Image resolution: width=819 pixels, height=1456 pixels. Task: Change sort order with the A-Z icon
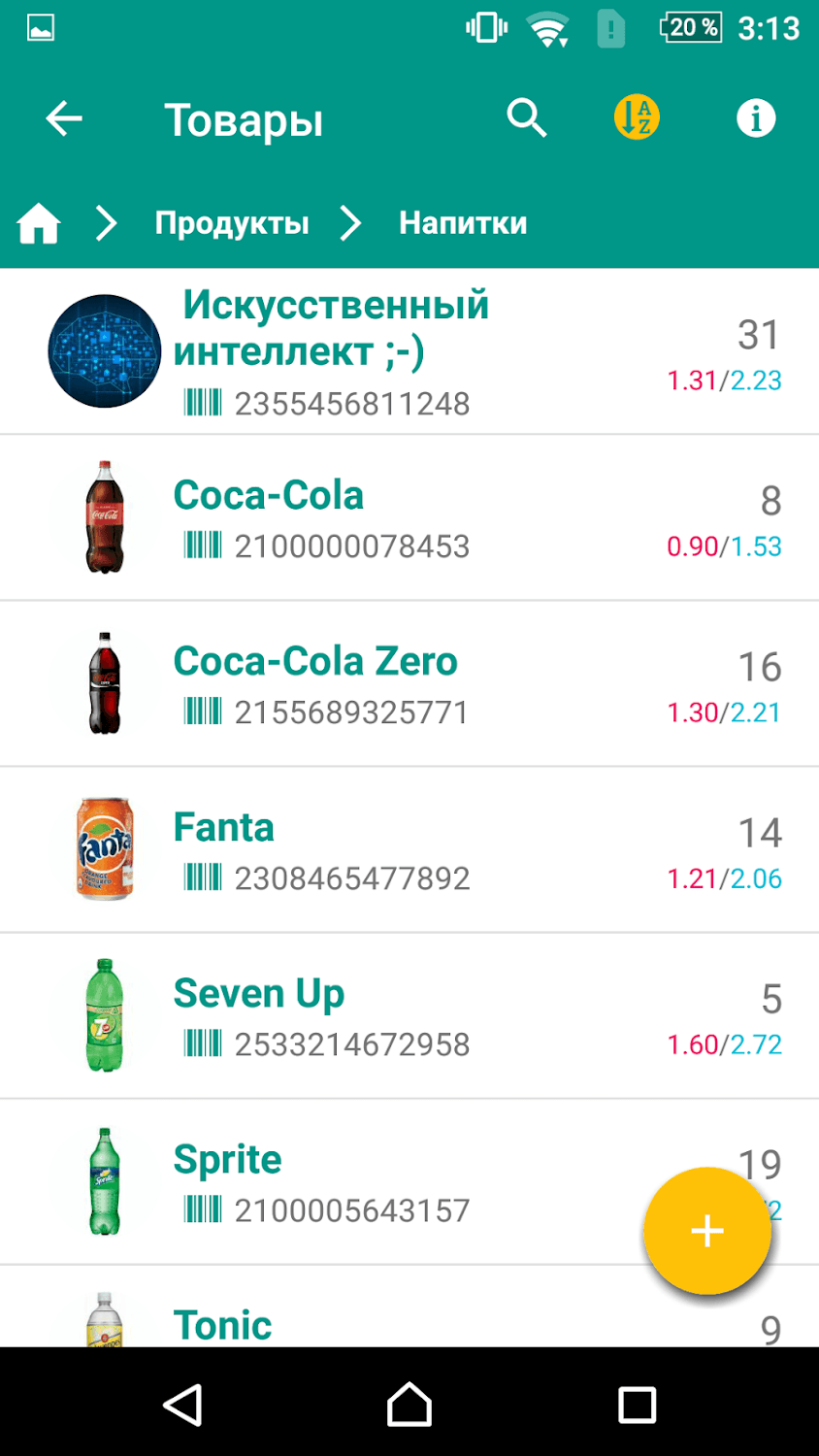coord(637,119)
